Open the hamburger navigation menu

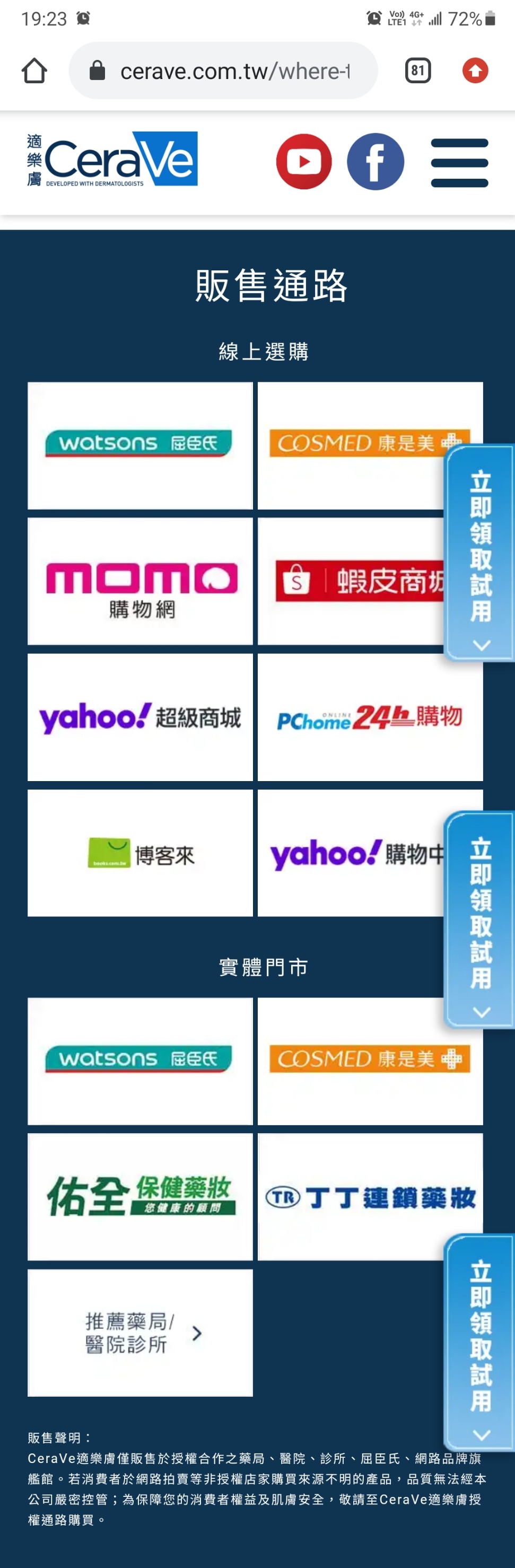tap(460, 162)
